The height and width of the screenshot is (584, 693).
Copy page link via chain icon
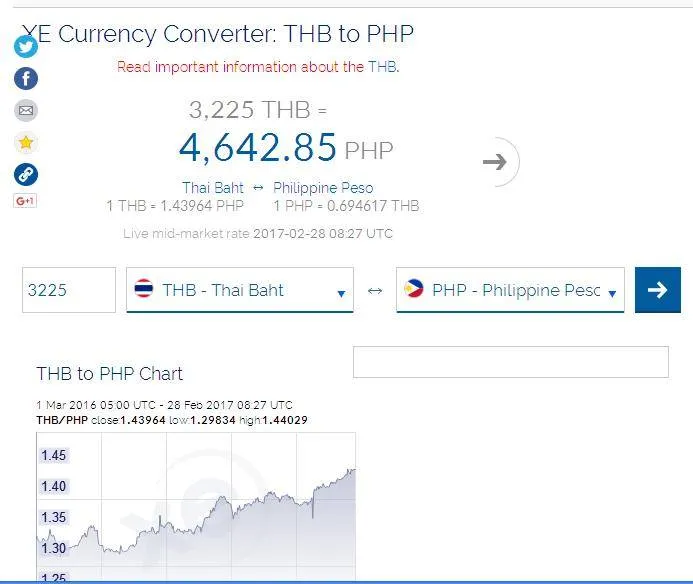[25, 174]
